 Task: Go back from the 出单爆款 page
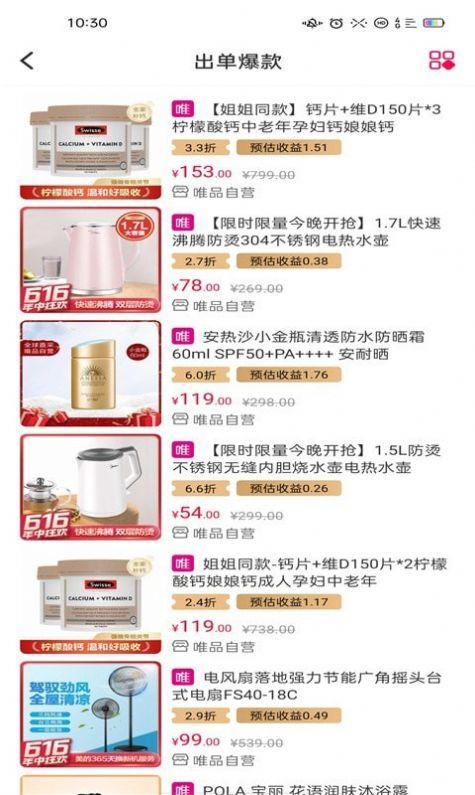click(x=27, y=61)
